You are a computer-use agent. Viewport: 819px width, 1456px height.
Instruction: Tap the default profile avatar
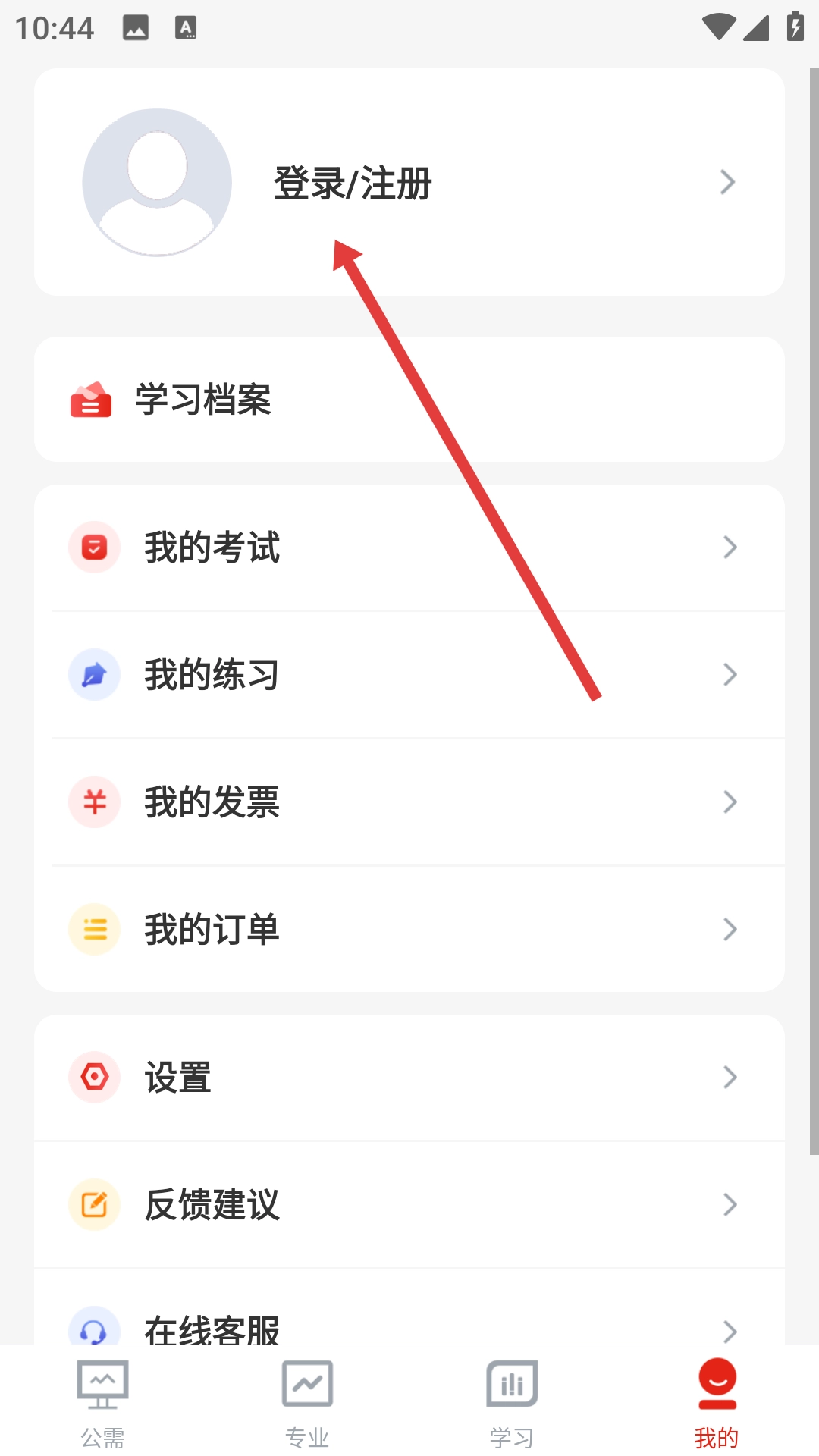(157, 182)
